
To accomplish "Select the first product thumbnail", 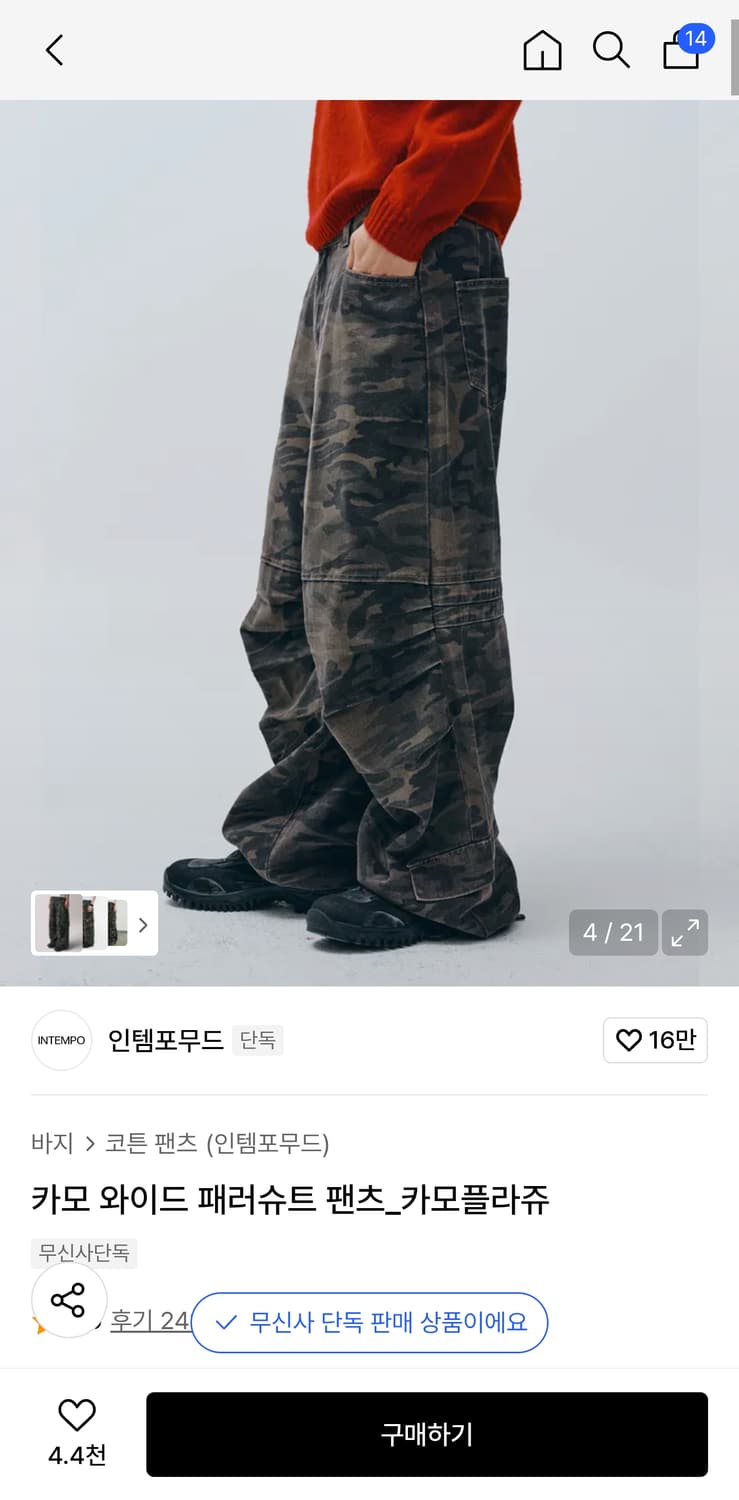I will 58,923.
